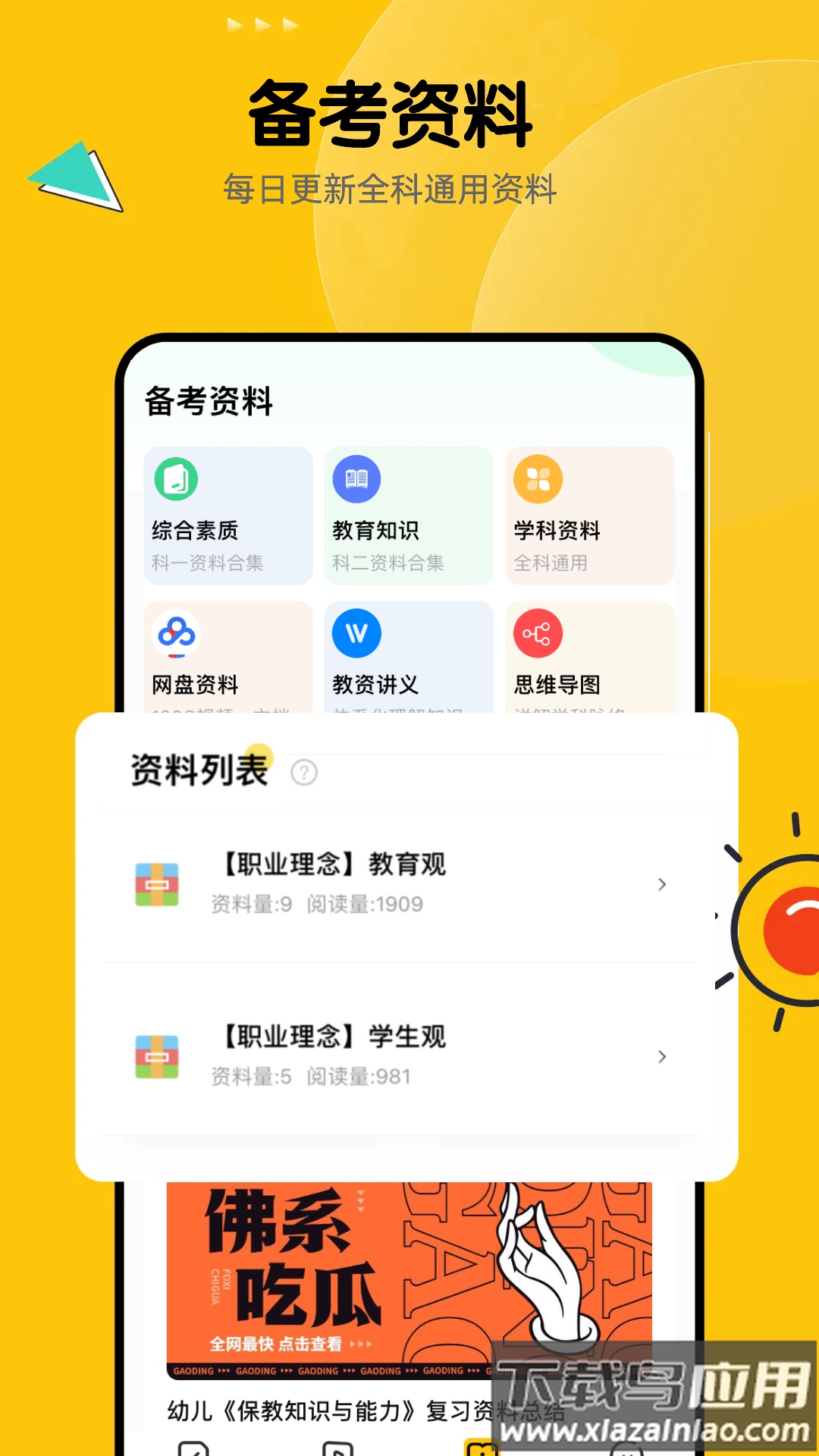Click the archive icon beside 学生观
The height and width of the screenshot is (1456, 819).
pyautogui.click(x=157, y=1054)
